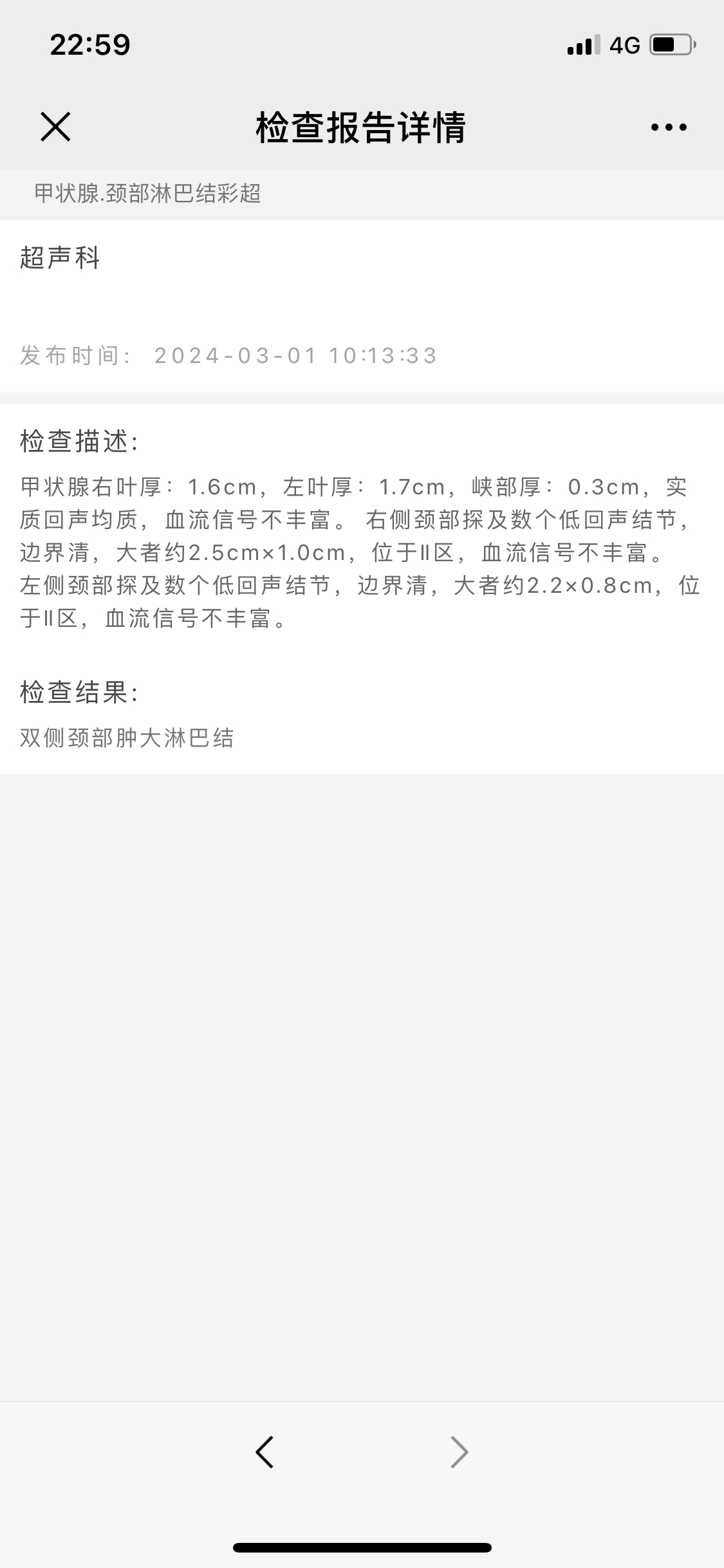Go back with the bottom left arrow

point(265,1451)
